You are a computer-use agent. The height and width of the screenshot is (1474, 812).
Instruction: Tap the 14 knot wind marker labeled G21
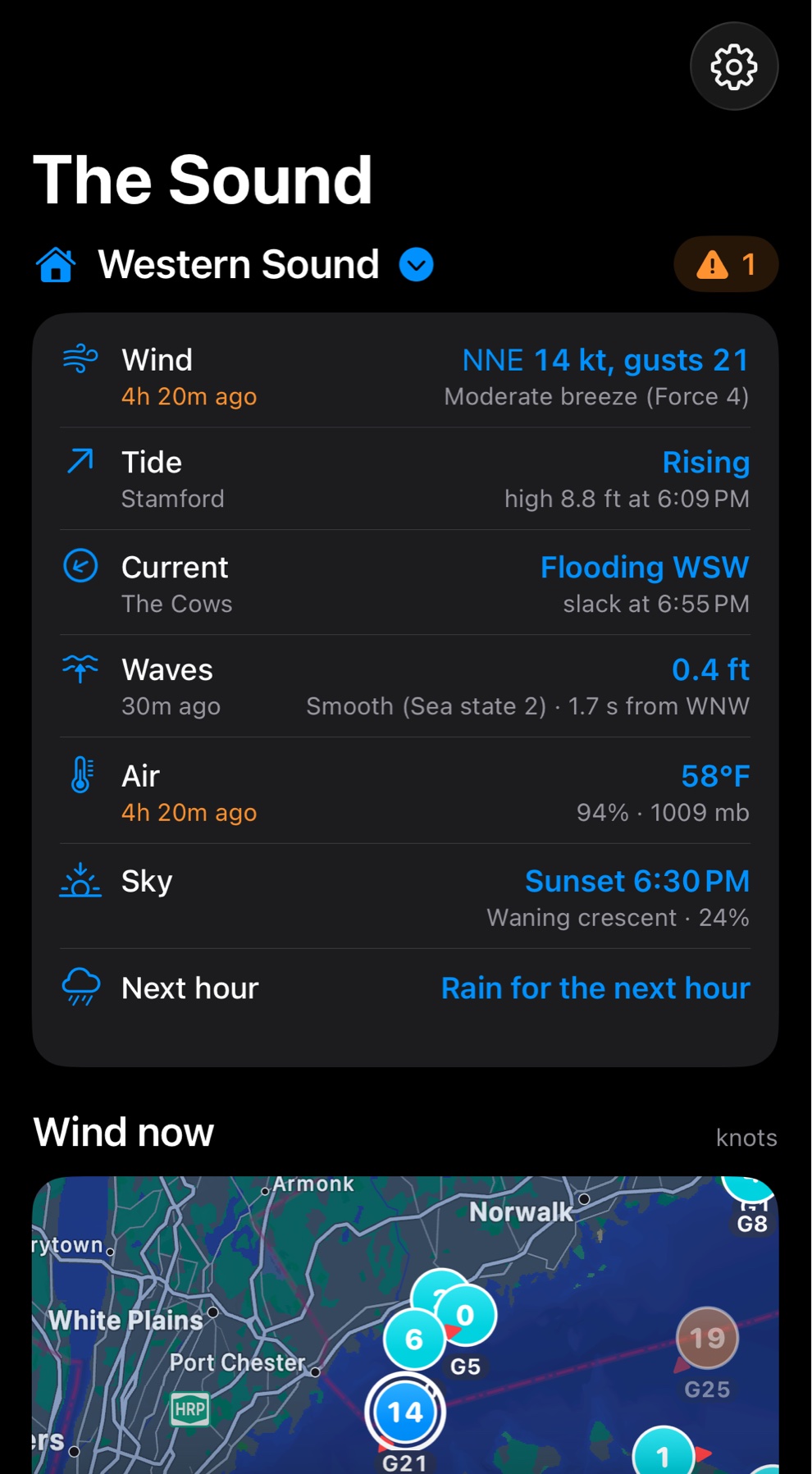tap(405, 1412)
